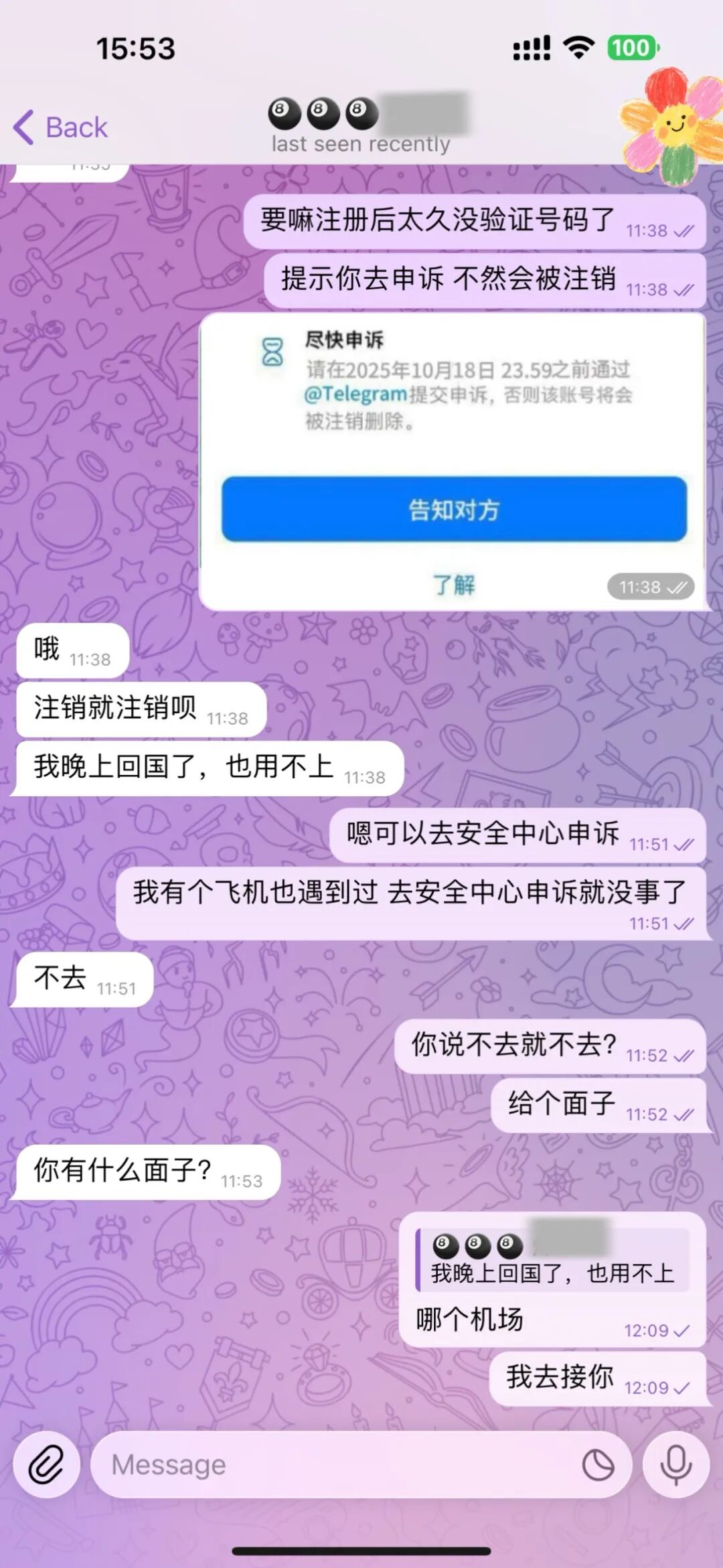Screen dimensions: 723x1568
Task: Attach a file with the paperclip icon
Action: (x=46, y=1465)
